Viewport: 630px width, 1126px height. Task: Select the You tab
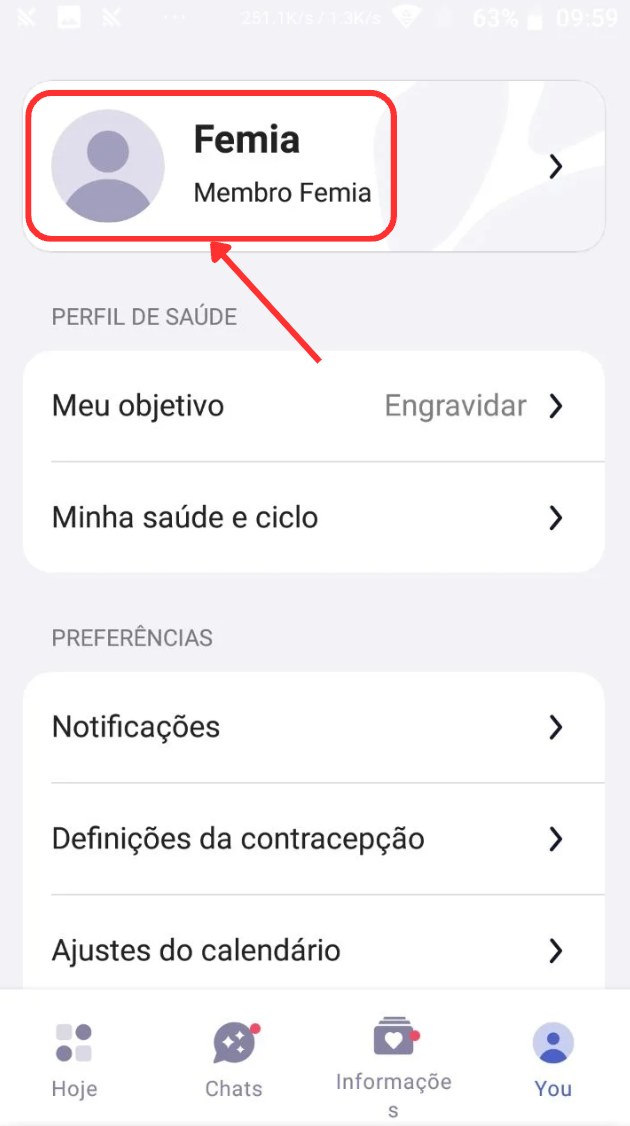(x=553, y=1059)
